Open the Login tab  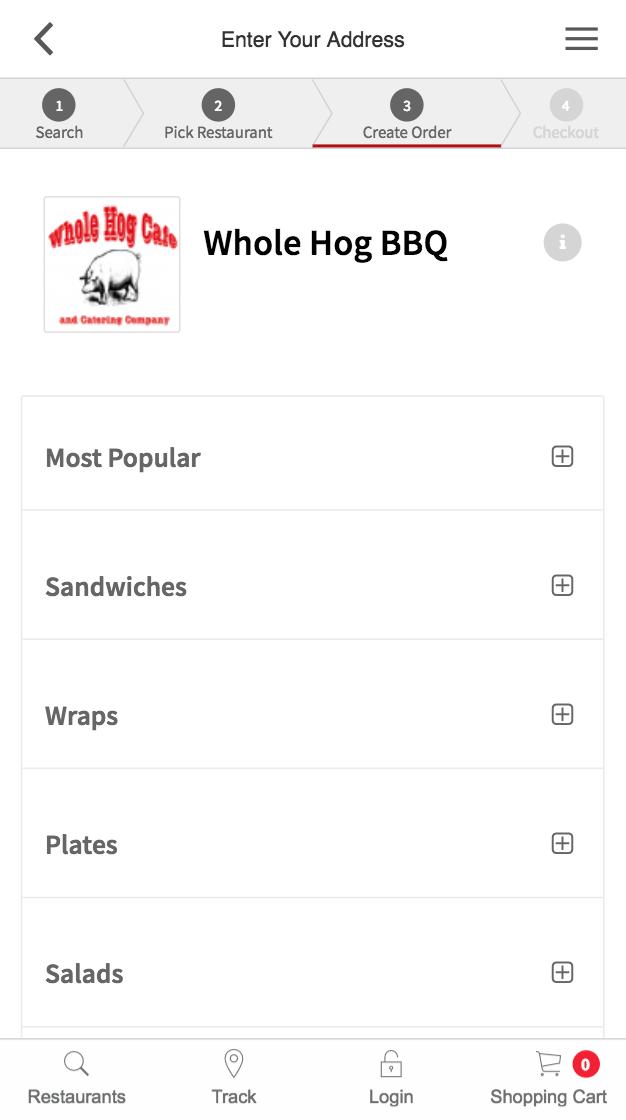tap(391, 1078)
